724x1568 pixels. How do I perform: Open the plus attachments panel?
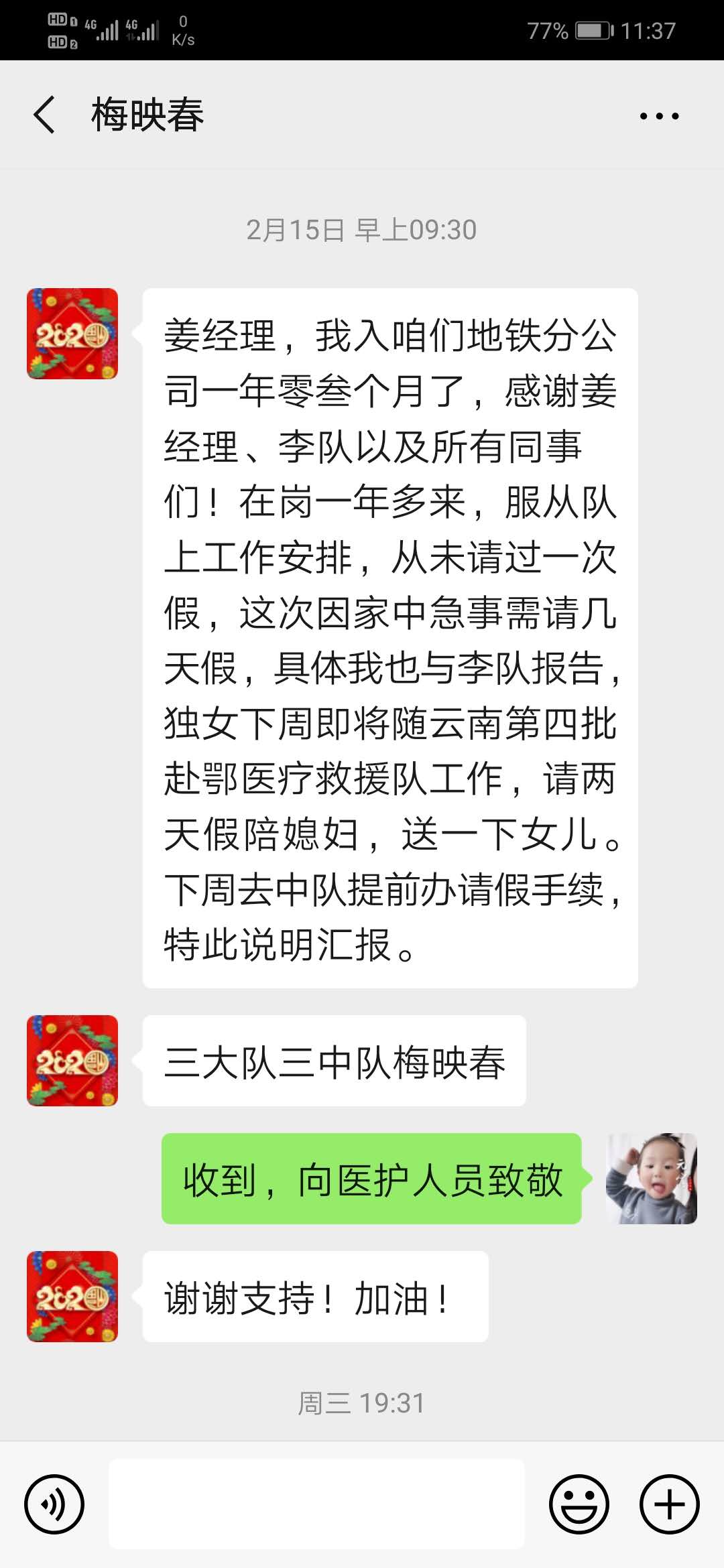pos(669,1504)
